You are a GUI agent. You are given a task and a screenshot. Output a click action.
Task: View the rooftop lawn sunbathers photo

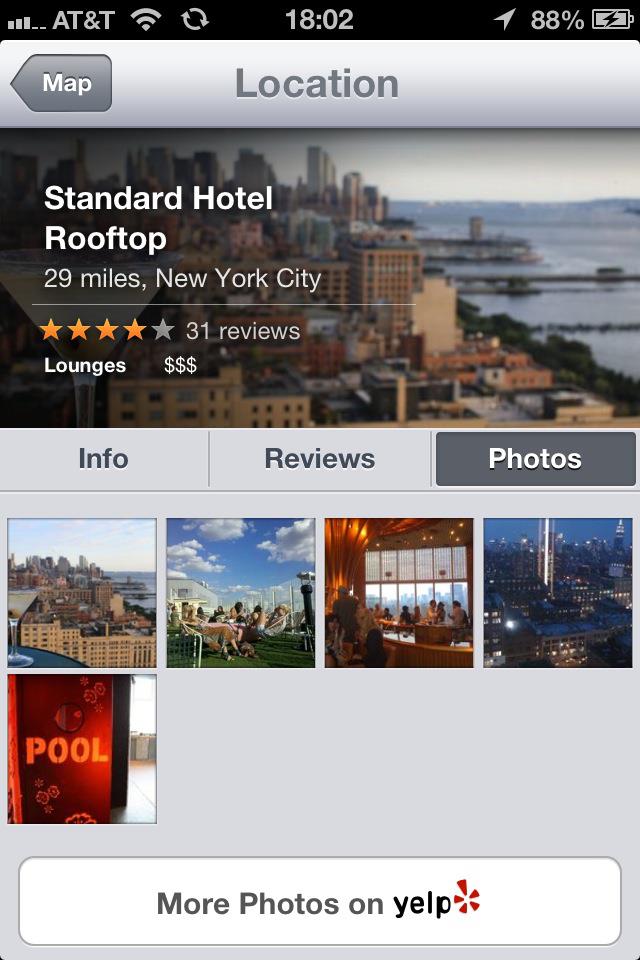240,593
